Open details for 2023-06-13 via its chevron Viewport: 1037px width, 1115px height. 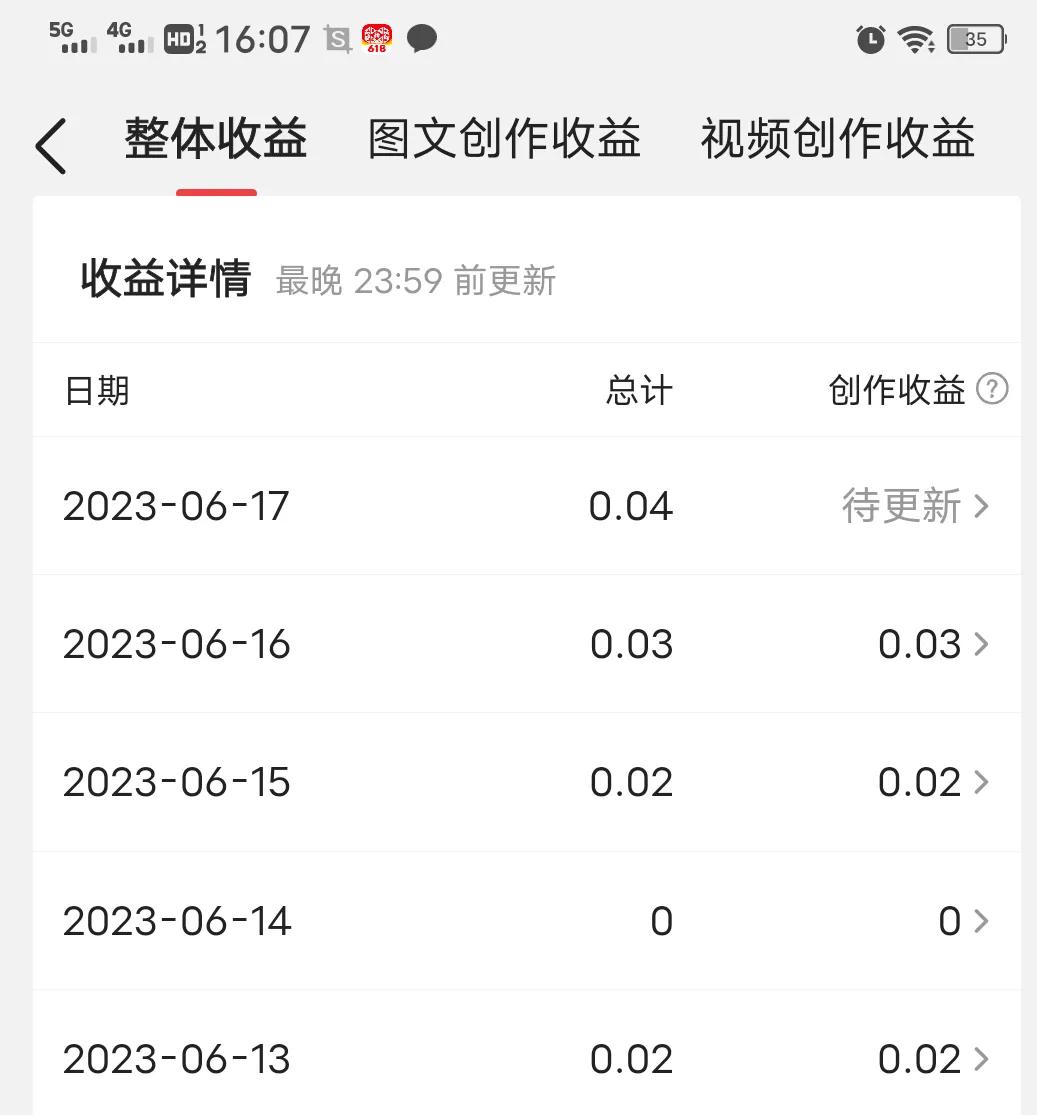pos(983,1058)
